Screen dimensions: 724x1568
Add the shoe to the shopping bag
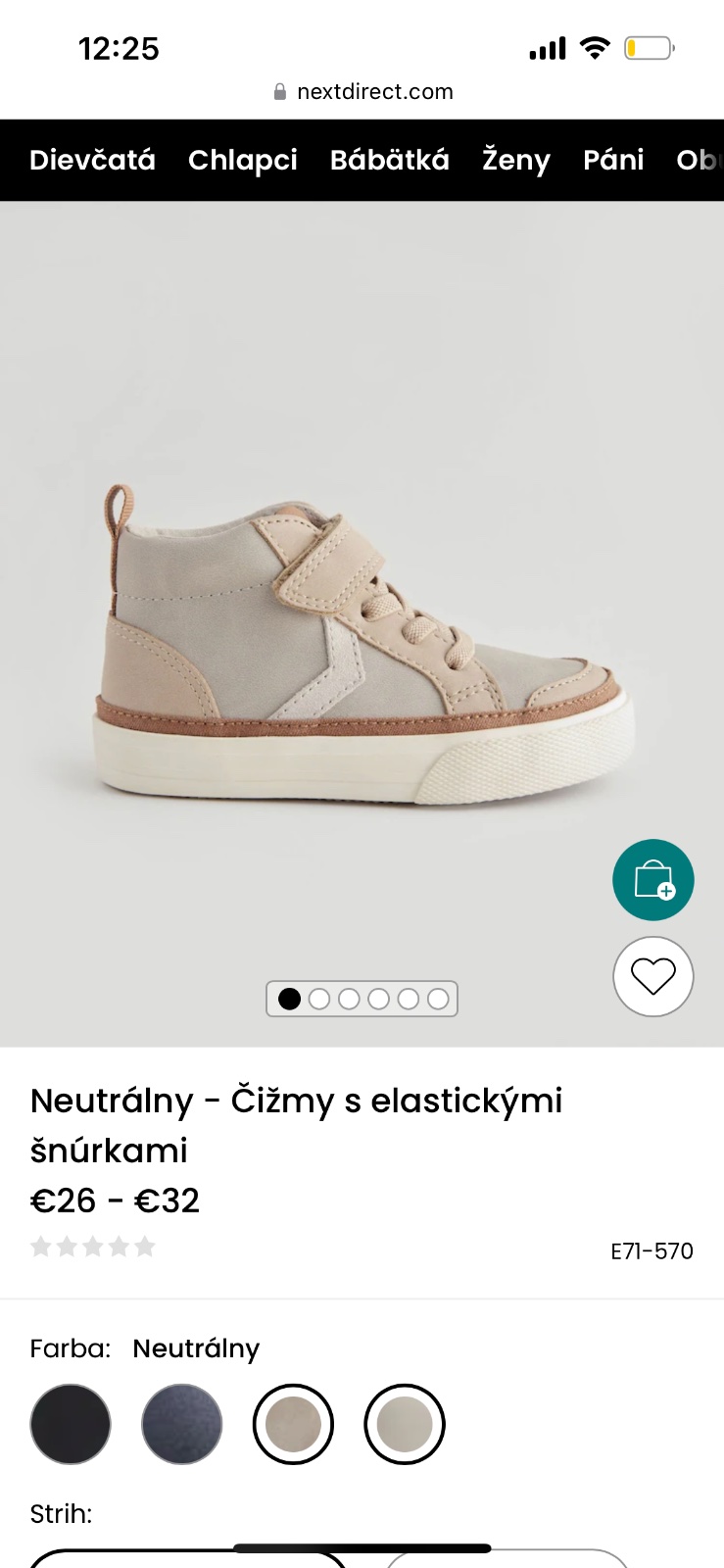[652, 879]
